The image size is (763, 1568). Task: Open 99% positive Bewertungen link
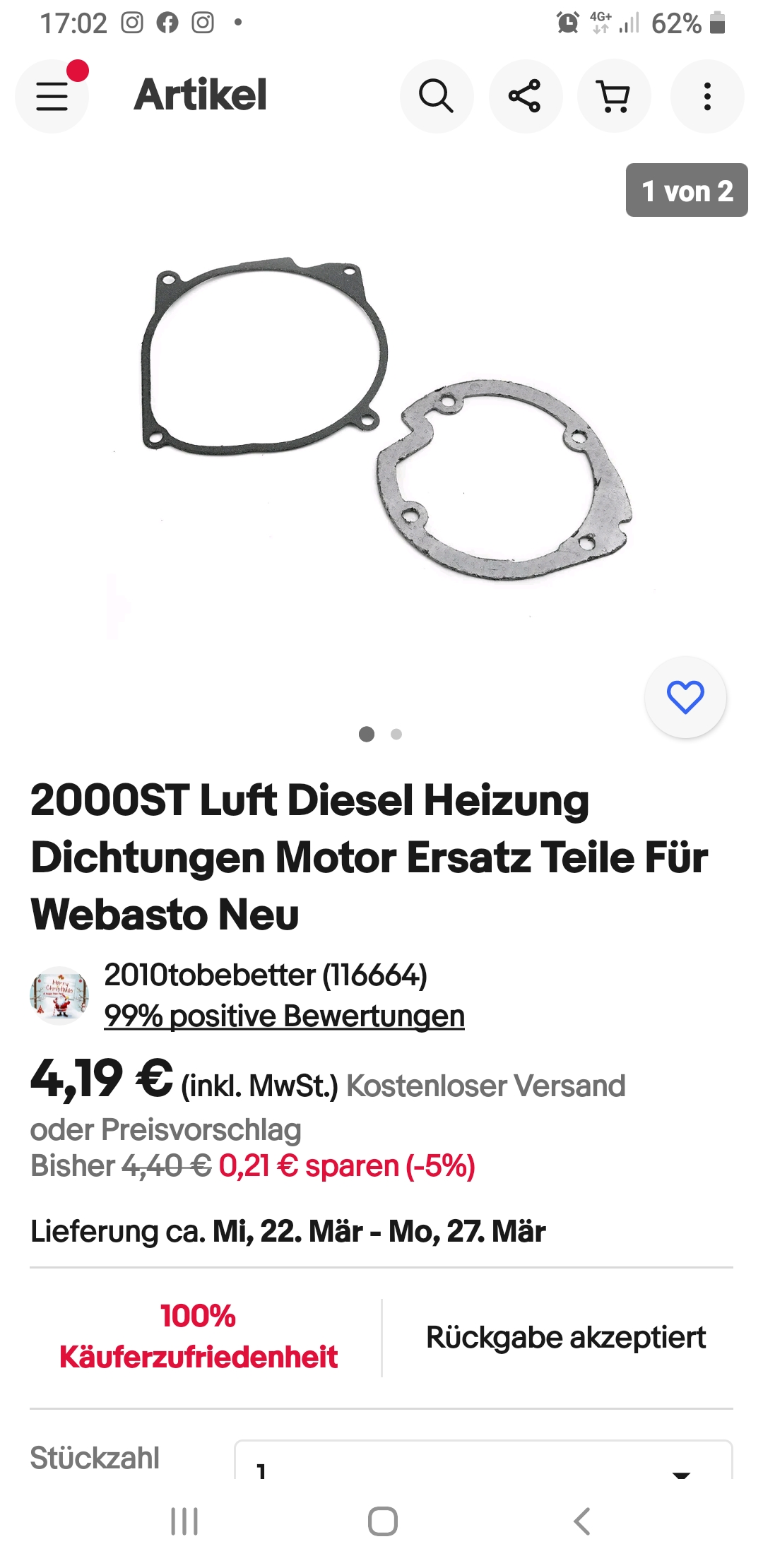click(x=284, y=1016)
